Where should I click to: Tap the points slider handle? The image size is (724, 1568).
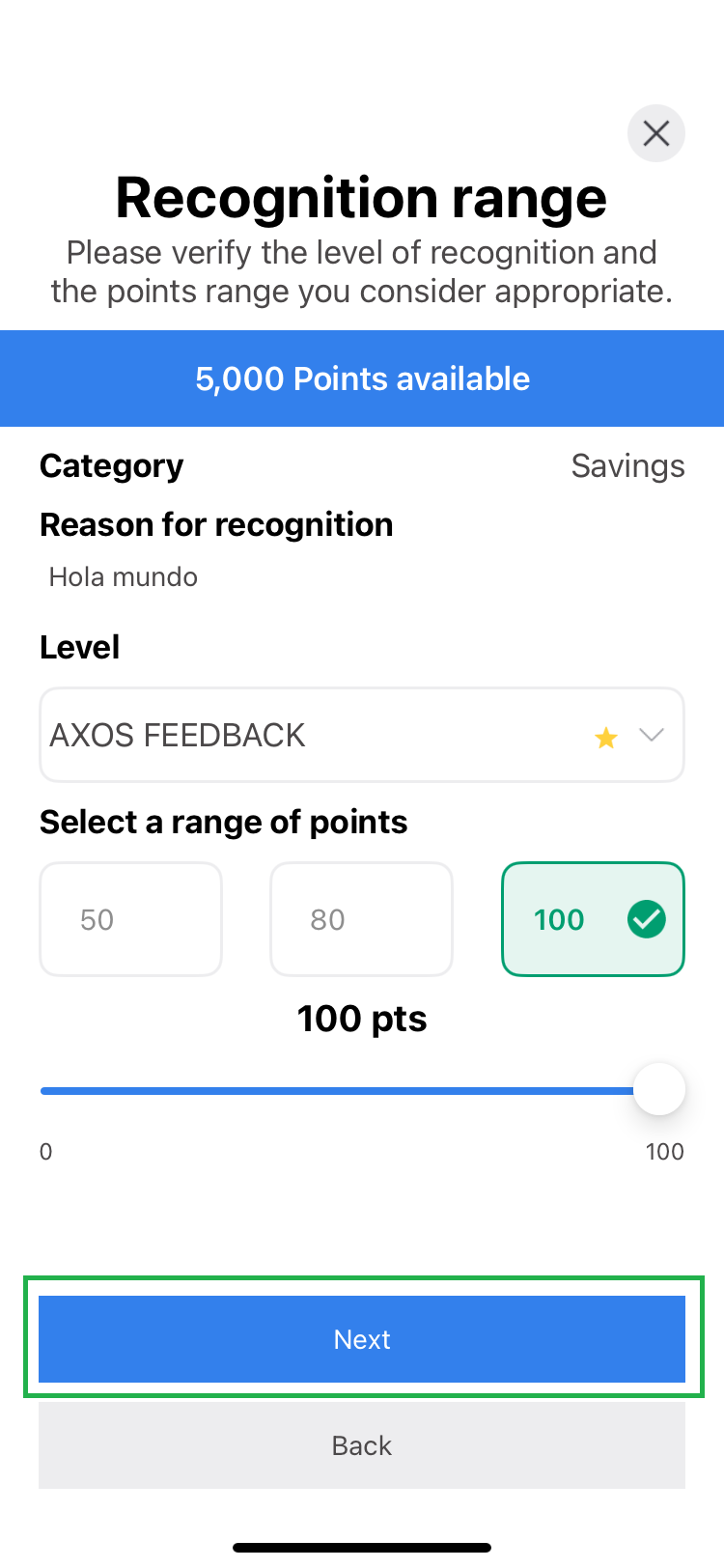coord(659,1090)
